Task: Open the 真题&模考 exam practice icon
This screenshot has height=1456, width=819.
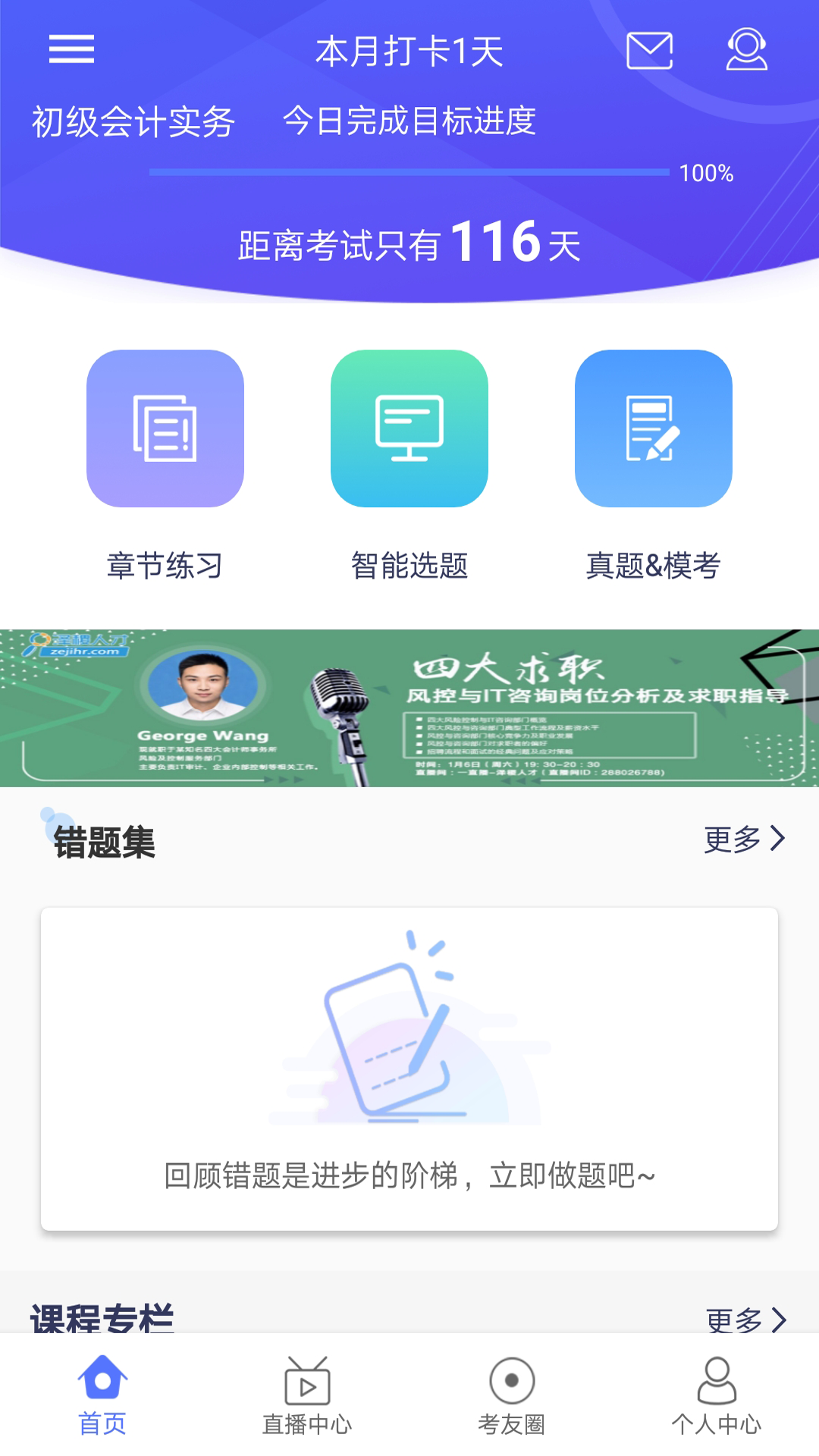Action: (654, 430)
